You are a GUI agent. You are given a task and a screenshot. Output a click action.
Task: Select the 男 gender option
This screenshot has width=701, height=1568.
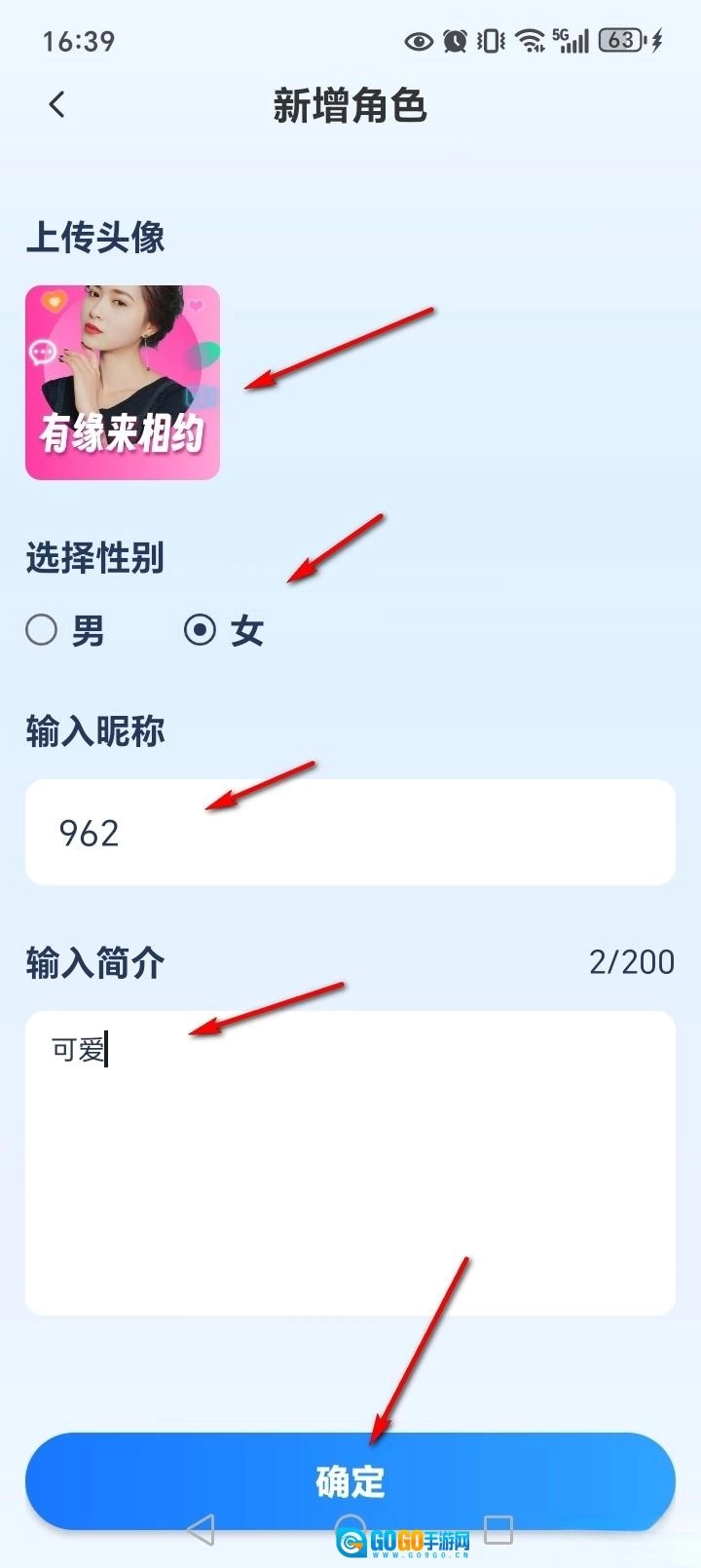pos(42,630)
